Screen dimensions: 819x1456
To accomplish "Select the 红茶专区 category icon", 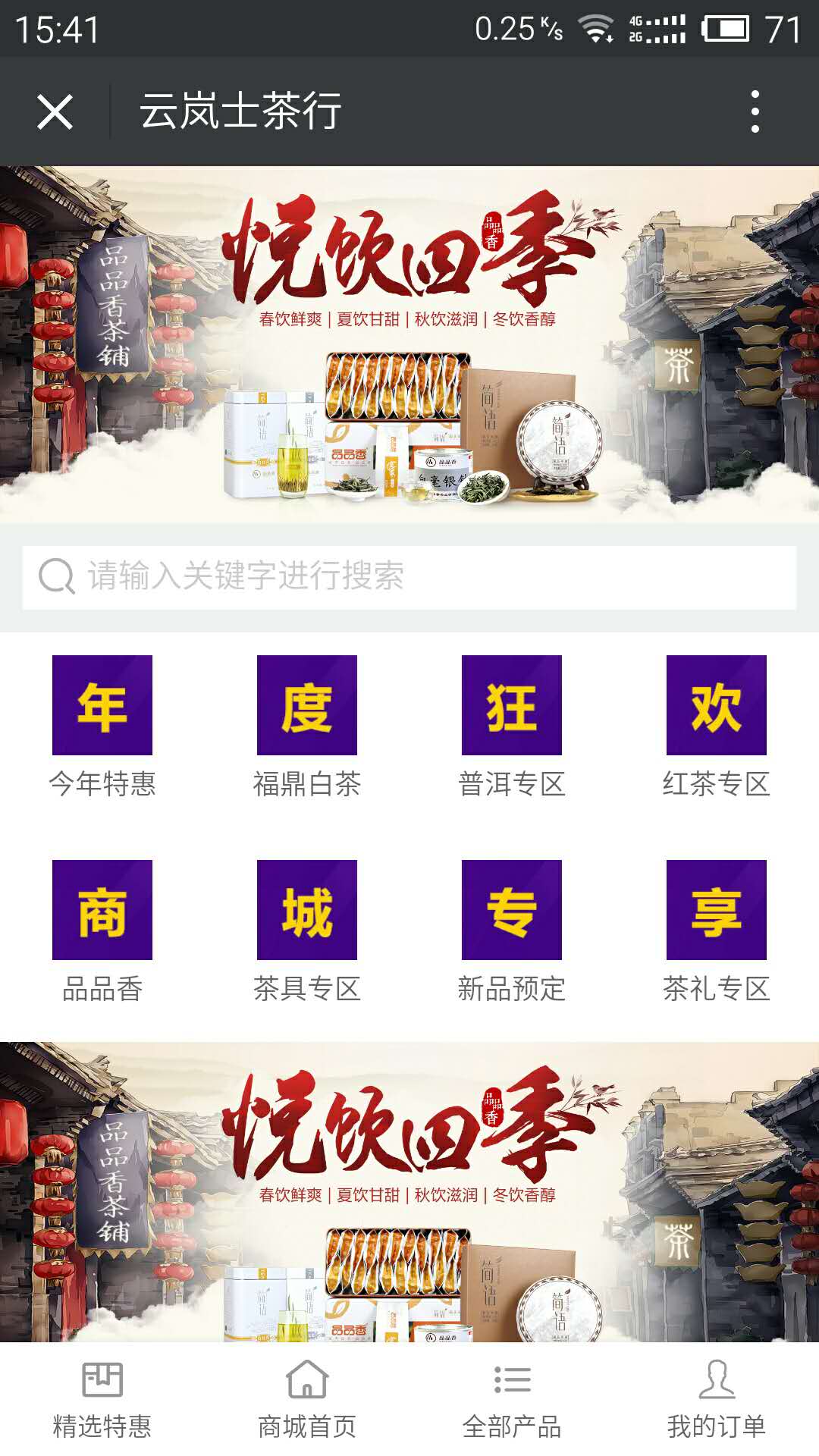I will point(717,705).
